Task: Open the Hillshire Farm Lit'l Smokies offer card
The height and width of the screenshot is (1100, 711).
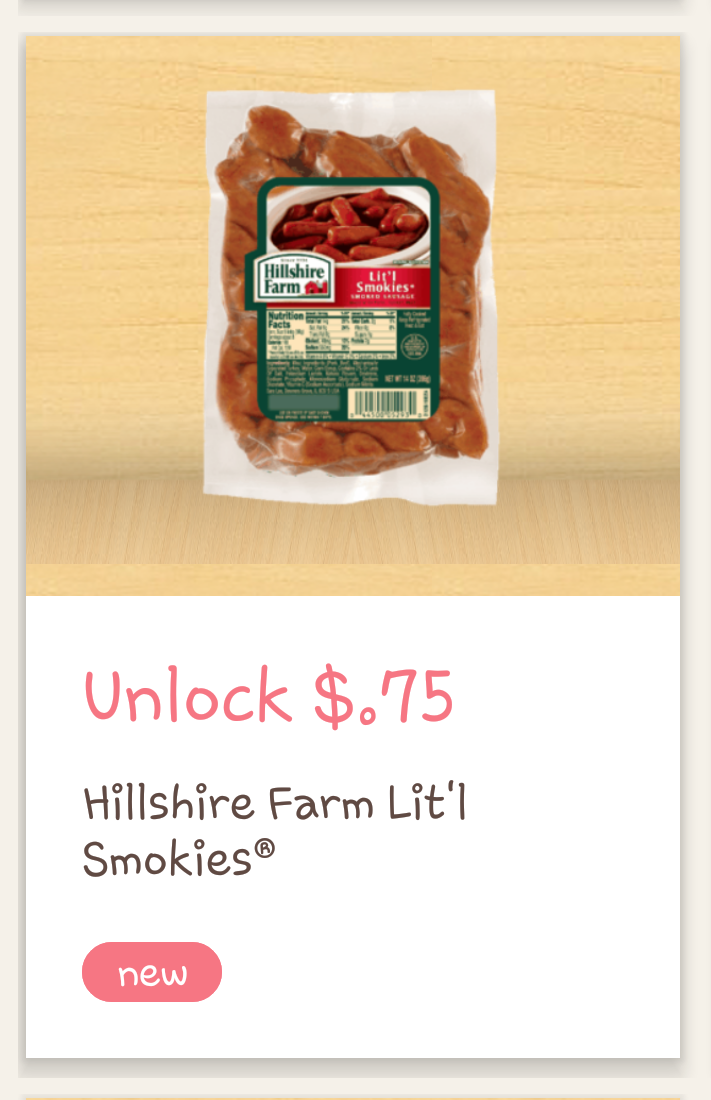Action: (352, 545)
